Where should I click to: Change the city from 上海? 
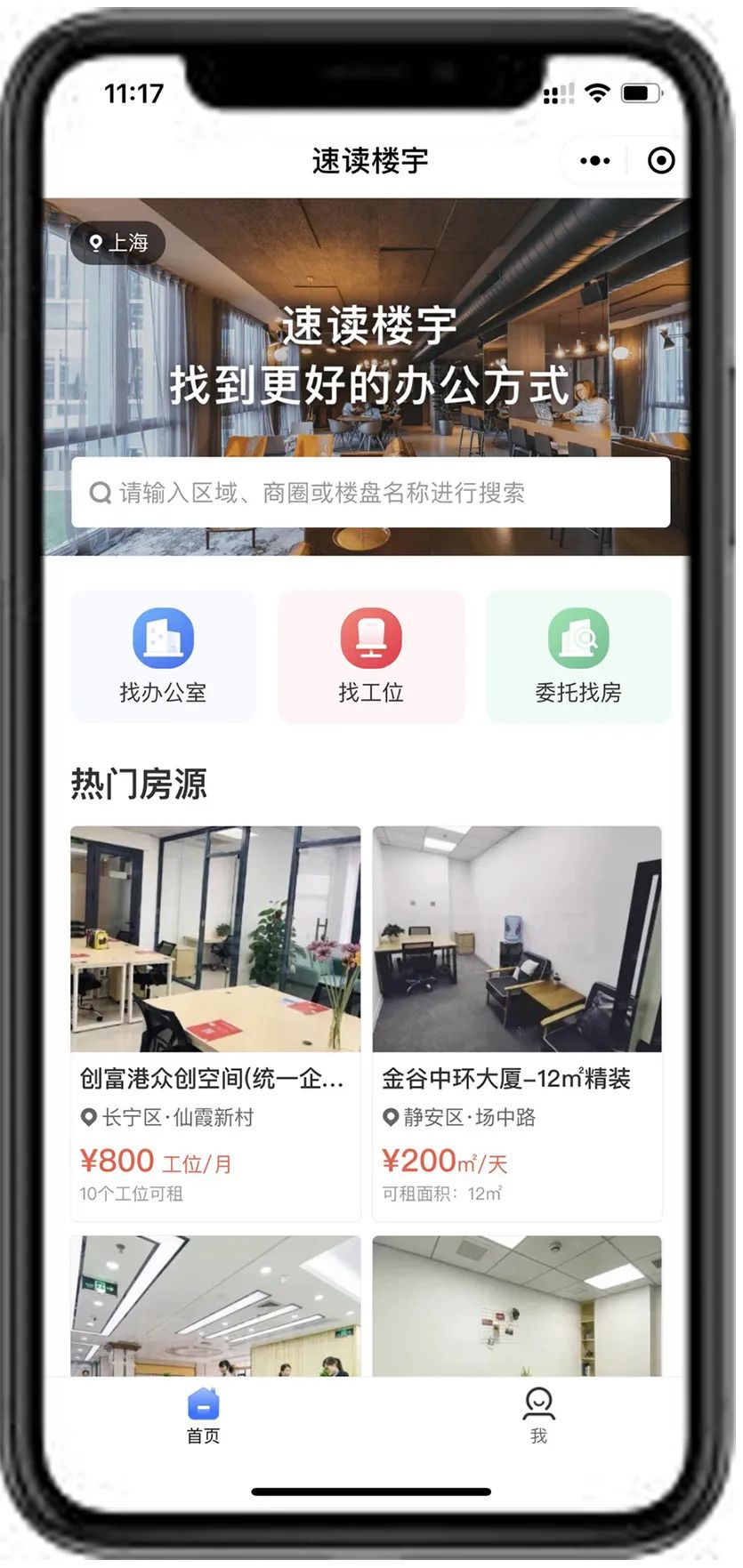(x=118, y=243)
